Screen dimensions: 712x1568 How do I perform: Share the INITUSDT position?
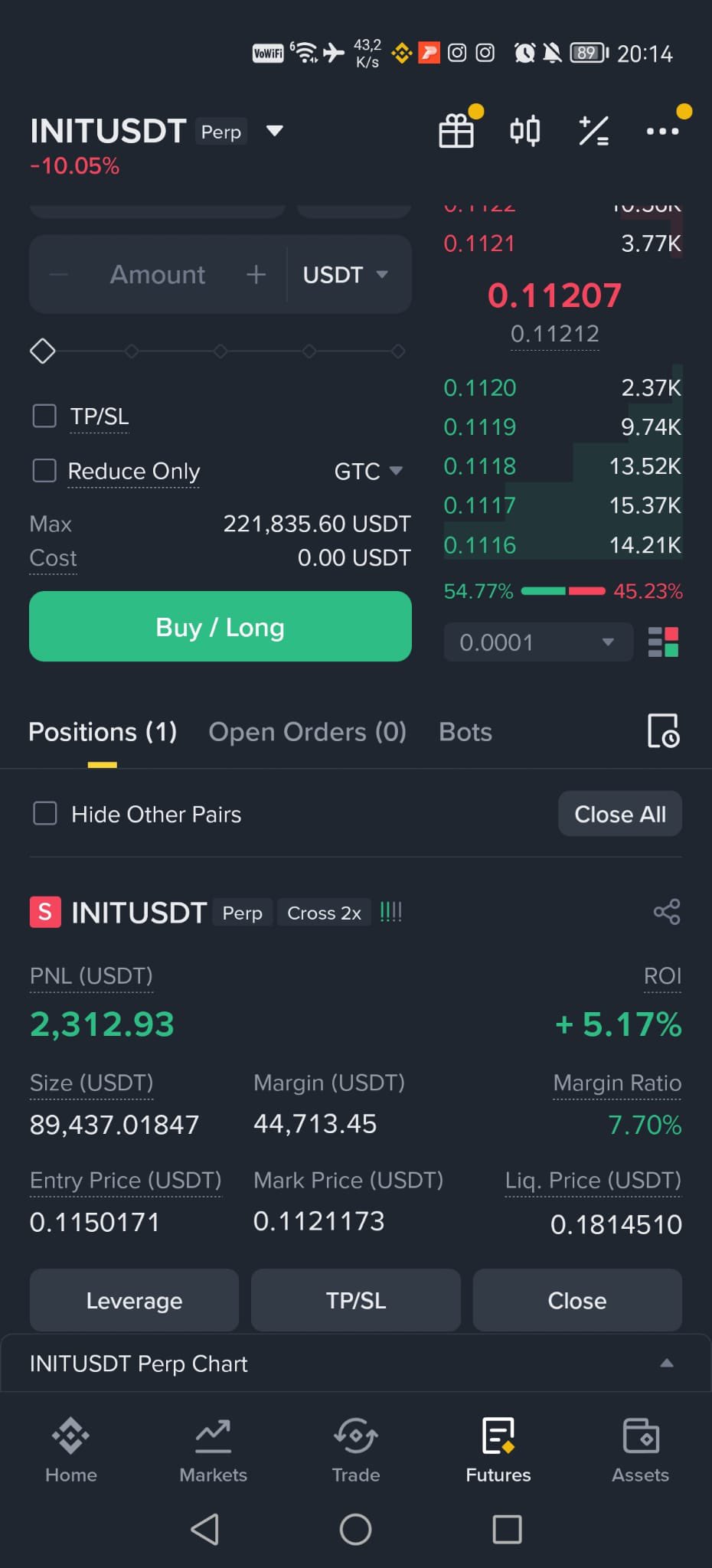(x=667, y=912)
